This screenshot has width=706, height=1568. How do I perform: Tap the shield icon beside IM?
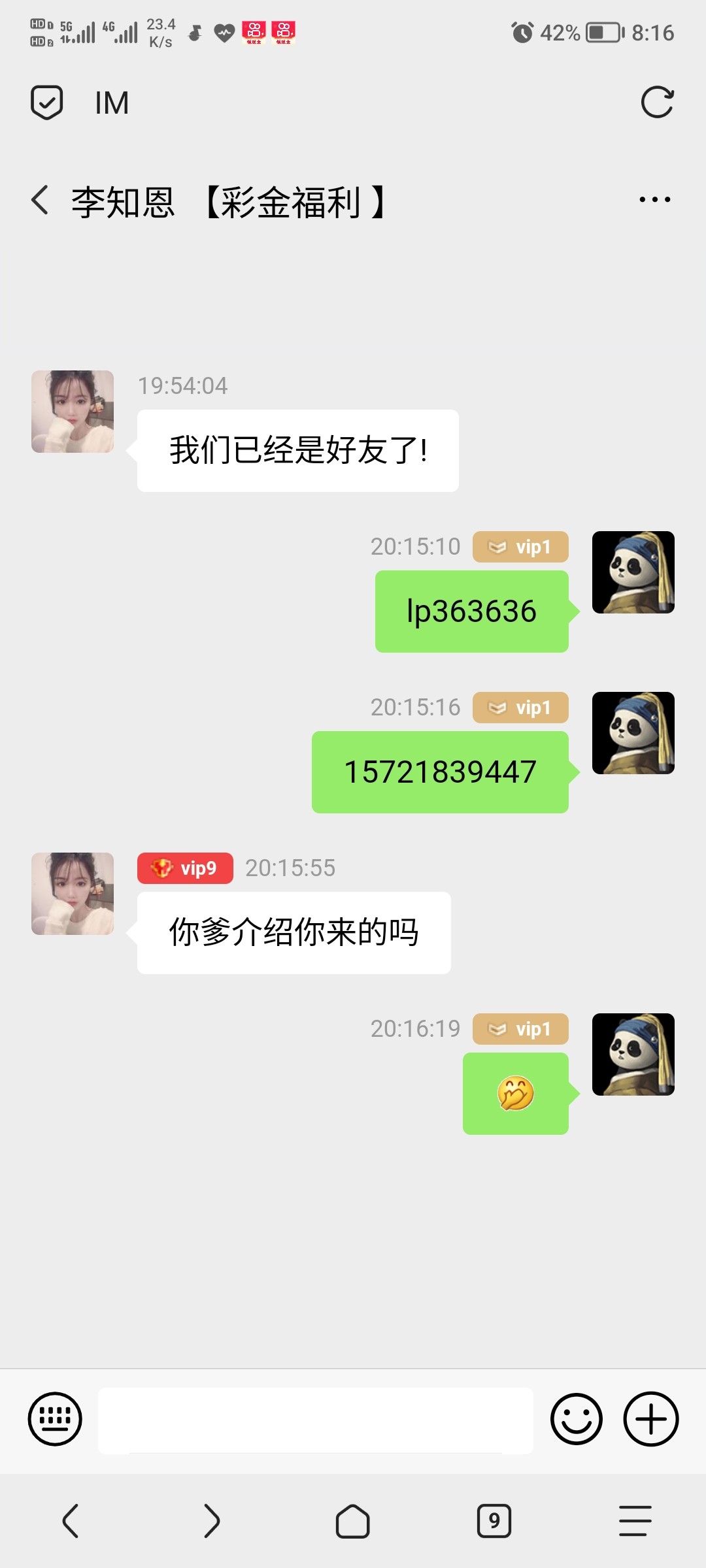pyautogui.click(x=47, y=103)
